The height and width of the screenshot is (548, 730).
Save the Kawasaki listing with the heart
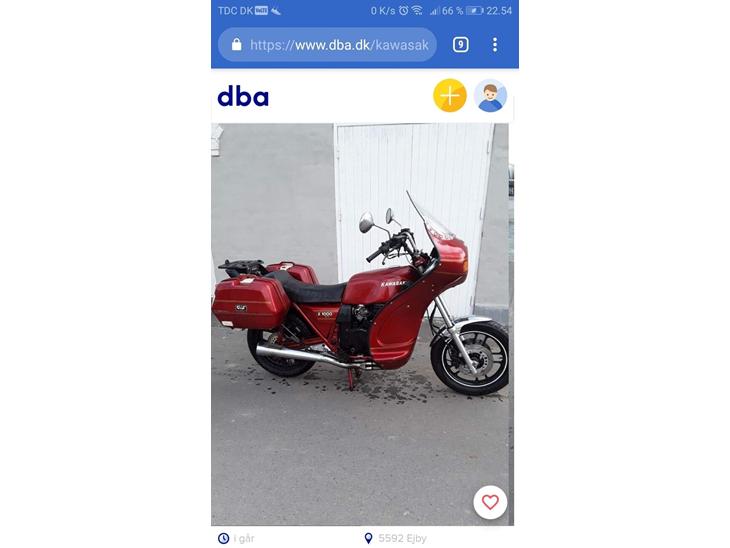click(x=490, y=502)
